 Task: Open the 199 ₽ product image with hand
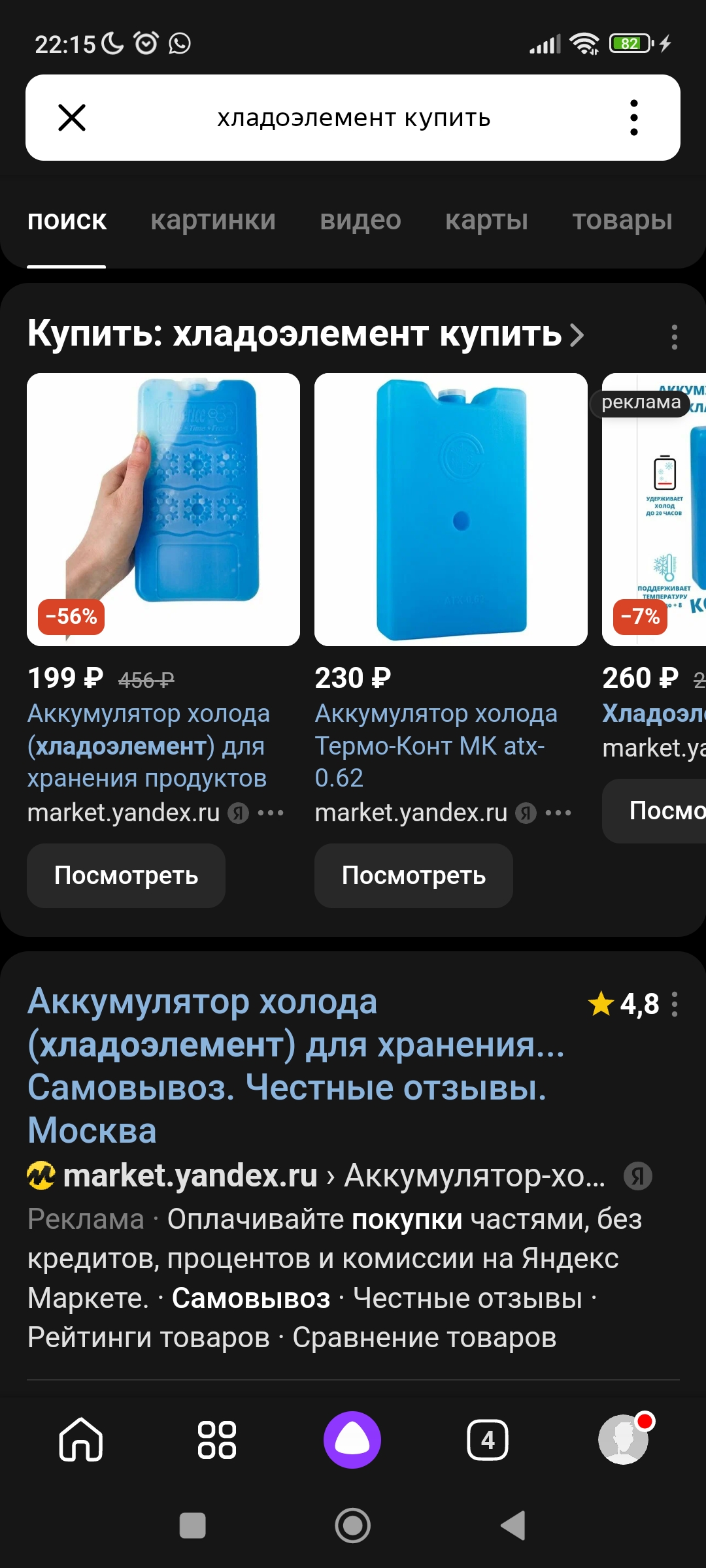[x=163, y=509]
